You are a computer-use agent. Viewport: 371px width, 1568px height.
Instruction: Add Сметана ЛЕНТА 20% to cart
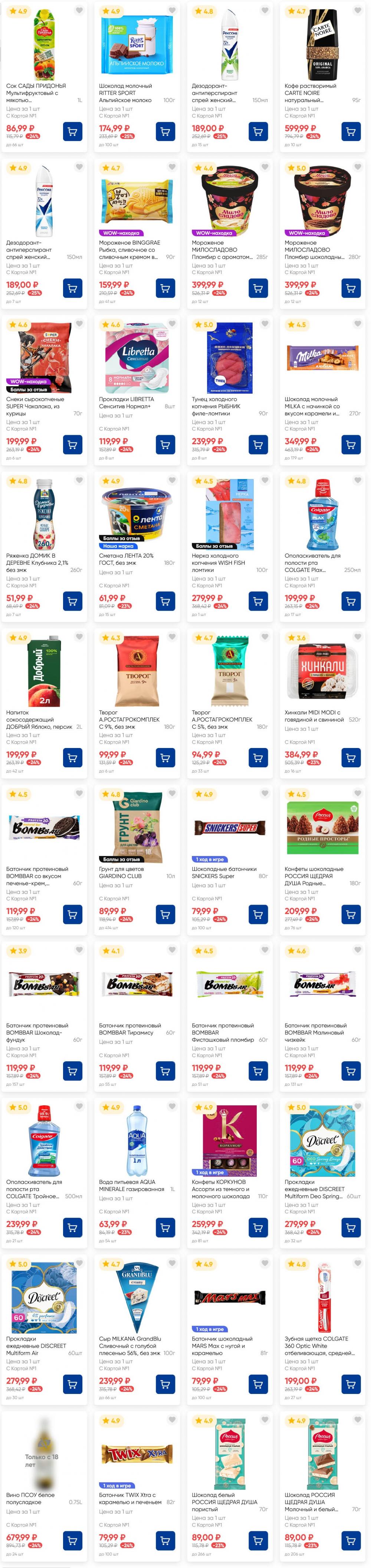coord(165,601)
